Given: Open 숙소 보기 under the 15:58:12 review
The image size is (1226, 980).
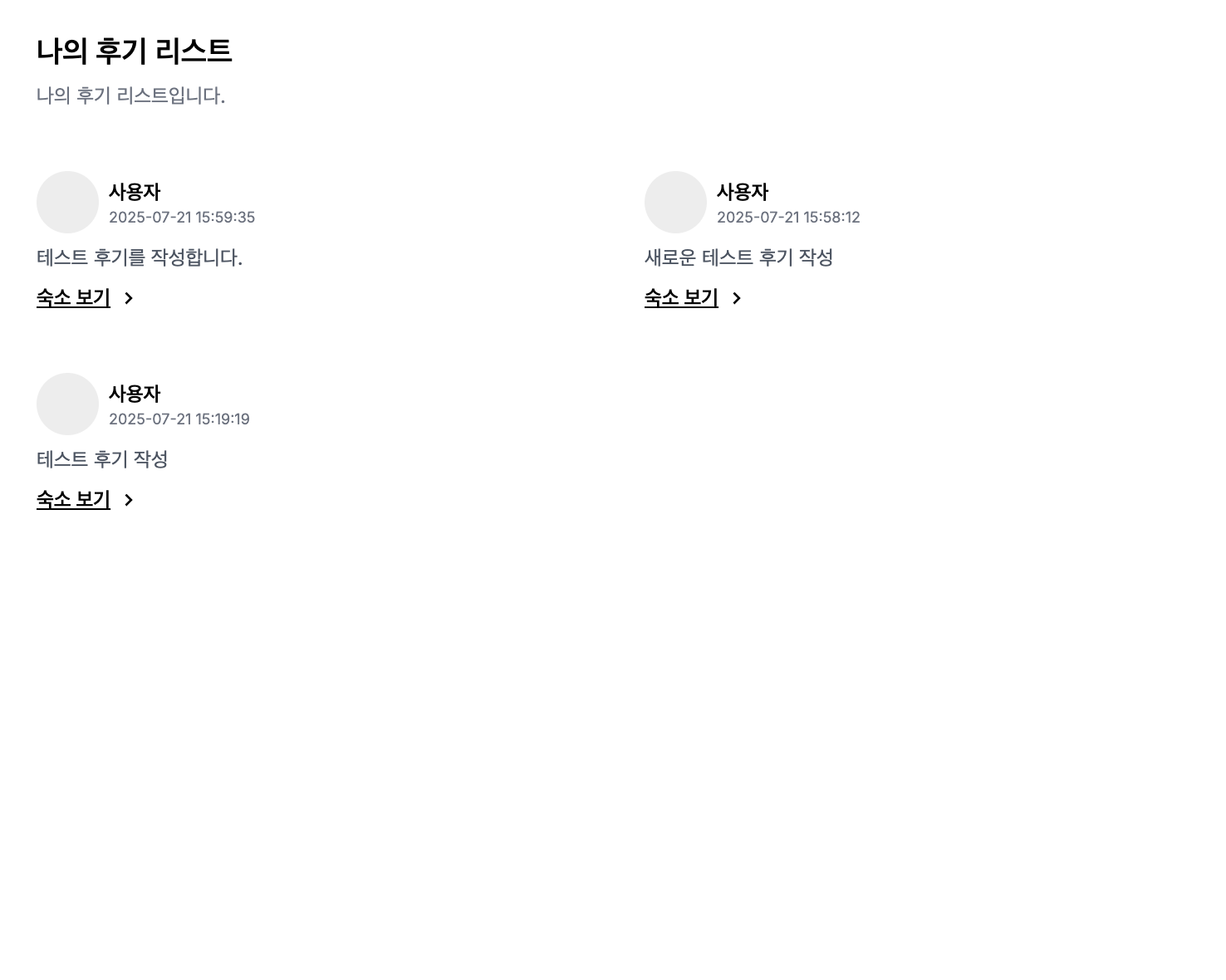Looking at the screenshot, I should tap(682, 297).
